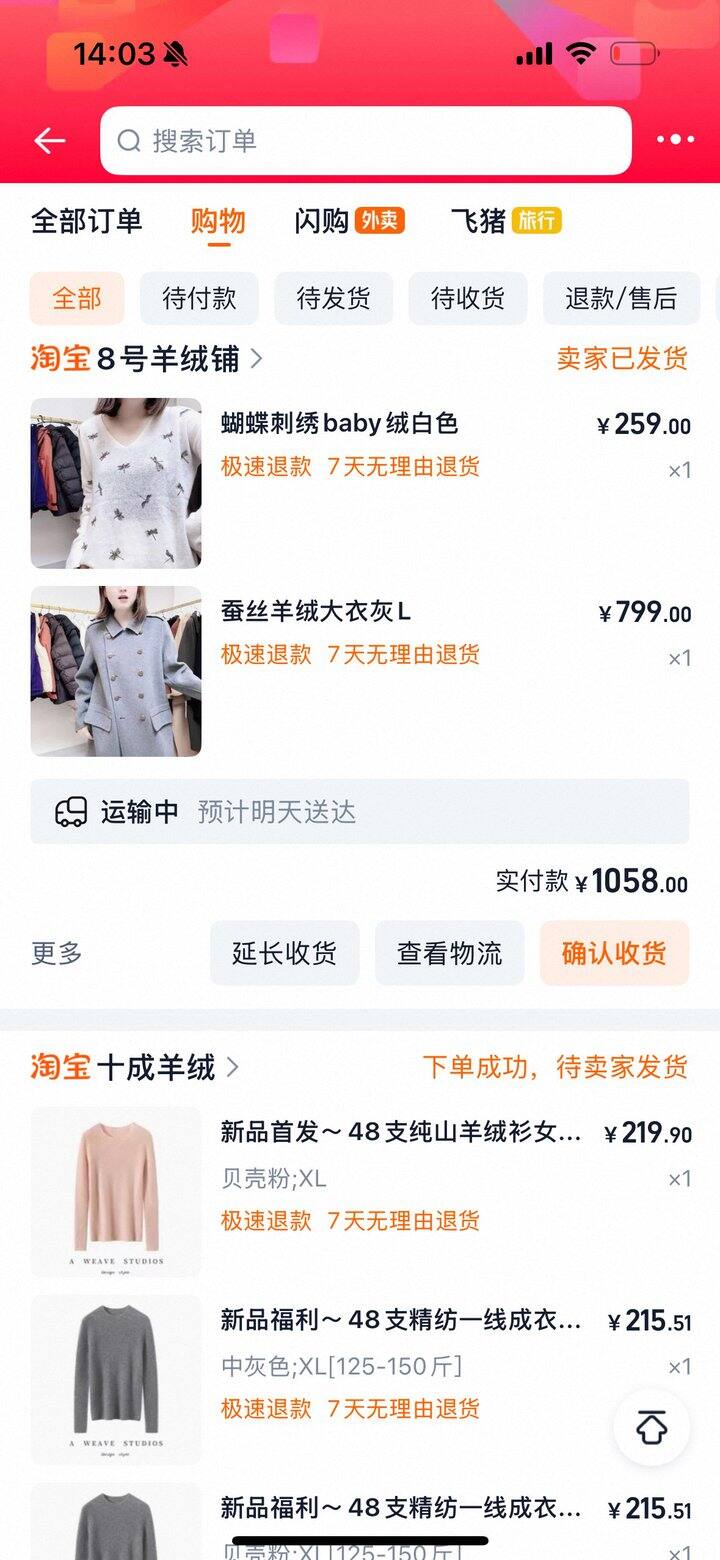
Task: Tap the 延长收货 button
Action: [x=284, y=953]
